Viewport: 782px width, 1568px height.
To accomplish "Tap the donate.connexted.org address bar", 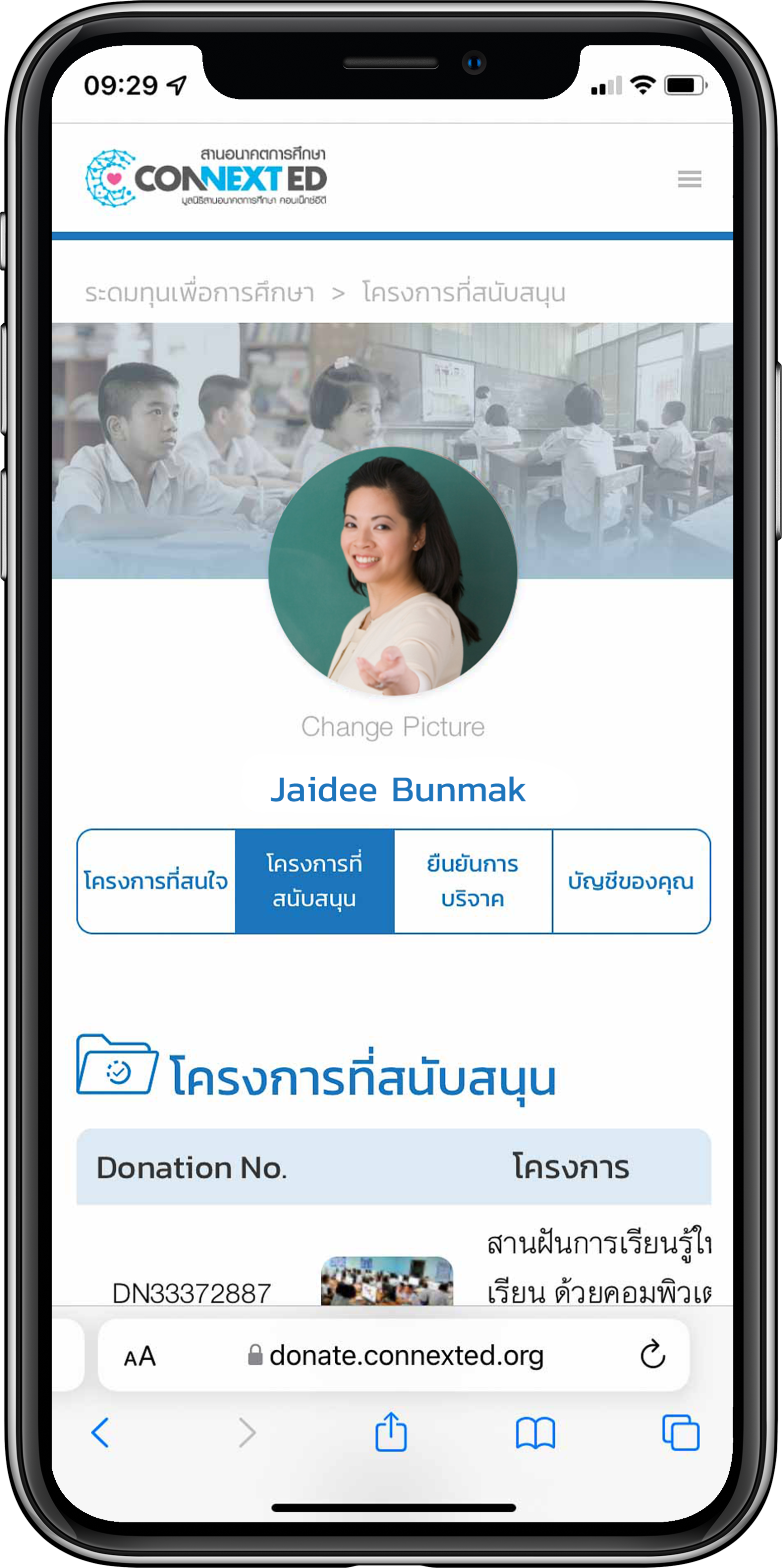I will click(x=396, y=1356).
